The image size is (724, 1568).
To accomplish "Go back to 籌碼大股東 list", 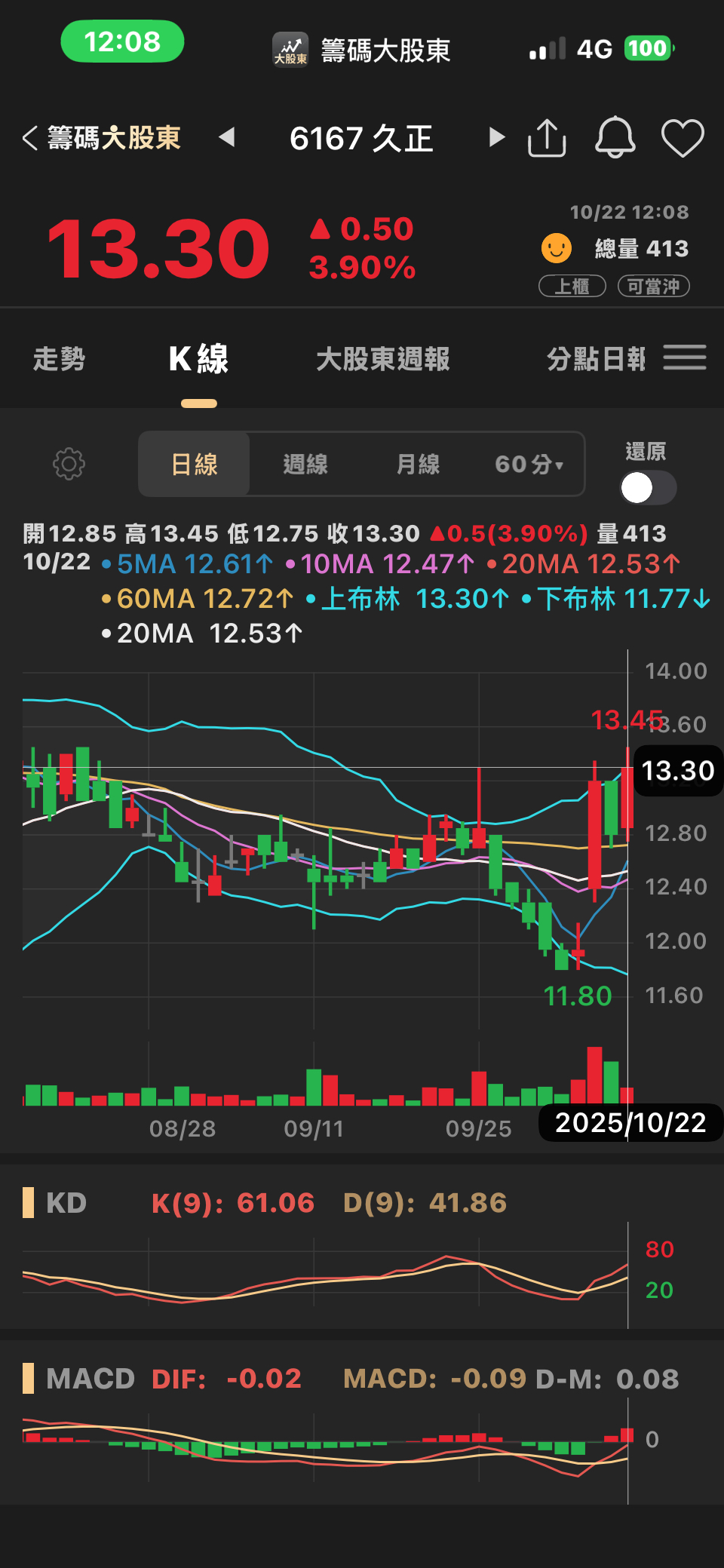I will coord(102,138).
